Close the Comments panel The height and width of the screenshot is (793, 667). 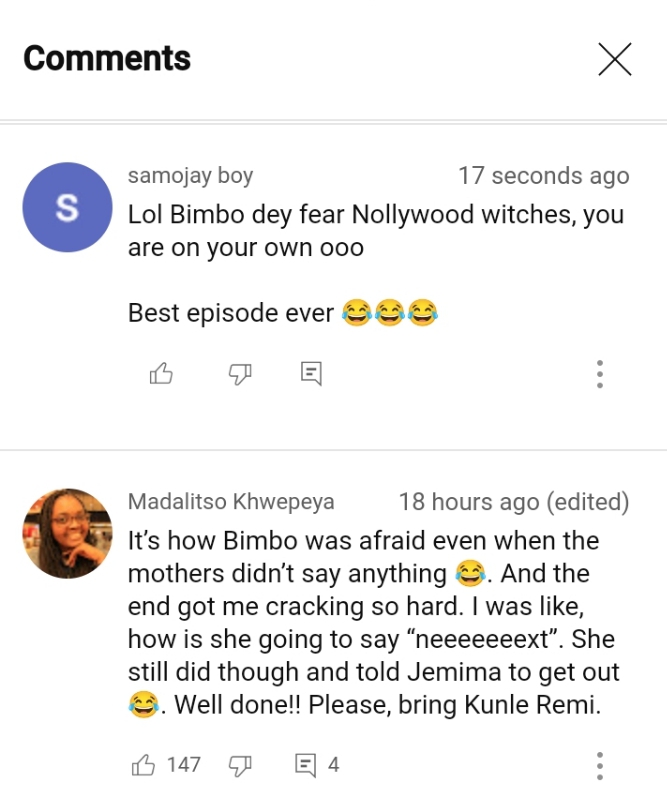(615, 60)
